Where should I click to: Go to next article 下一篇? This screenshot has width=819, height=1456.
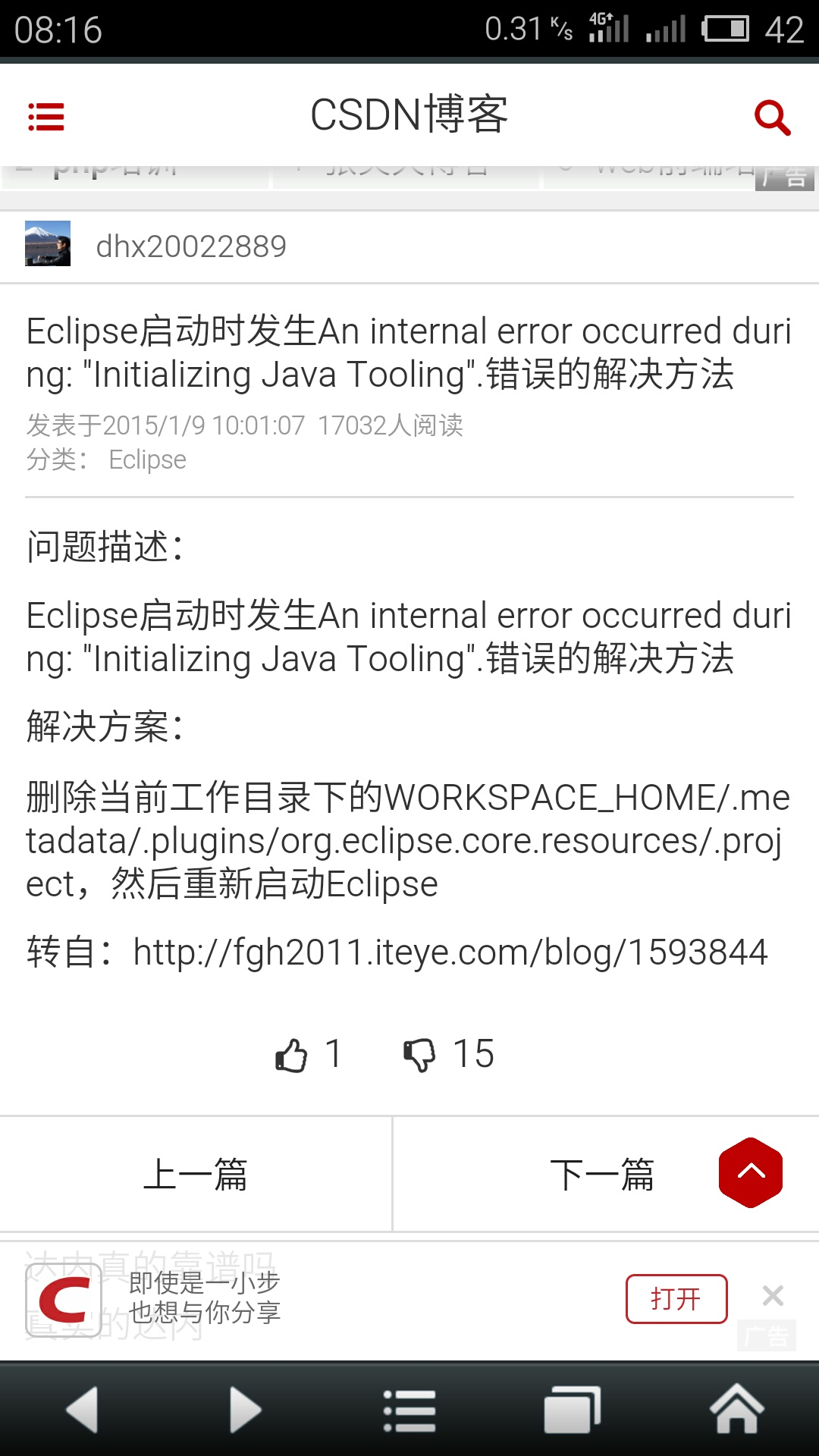click(602, 1174)
